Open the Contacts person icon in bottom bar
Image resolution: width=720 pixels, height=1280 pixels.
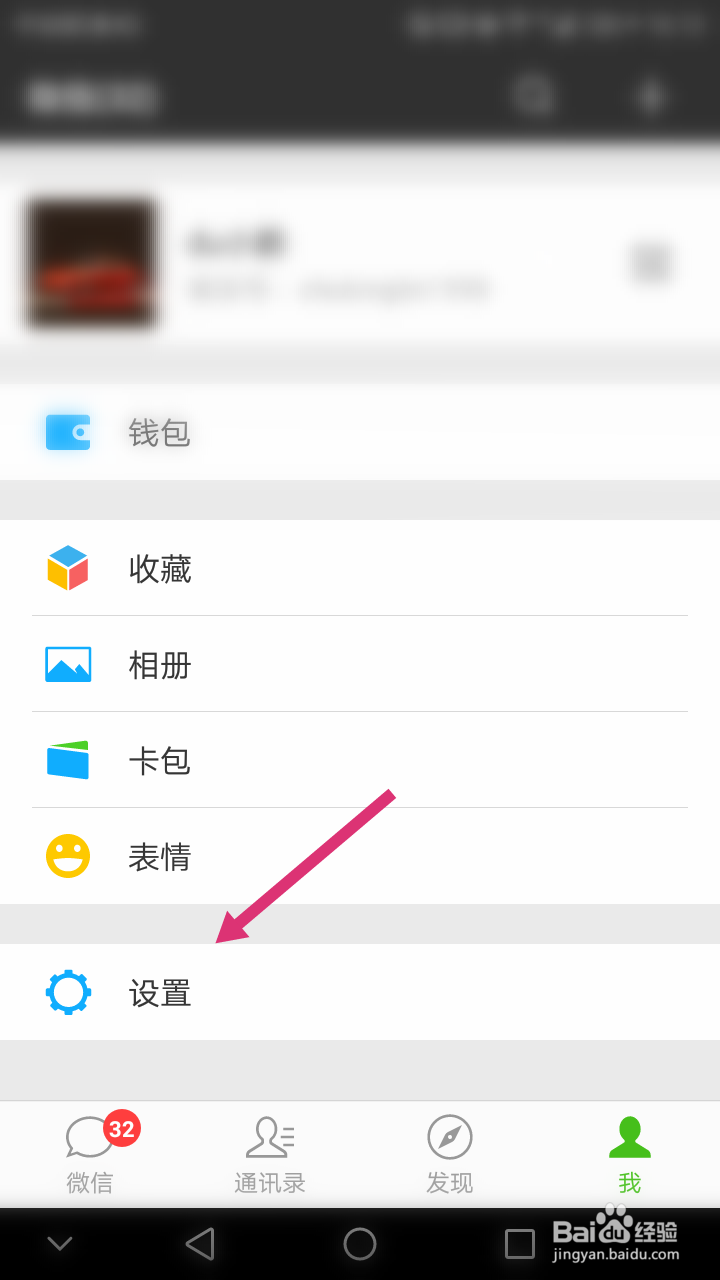pyautogui.click(x=269, y=1137)
